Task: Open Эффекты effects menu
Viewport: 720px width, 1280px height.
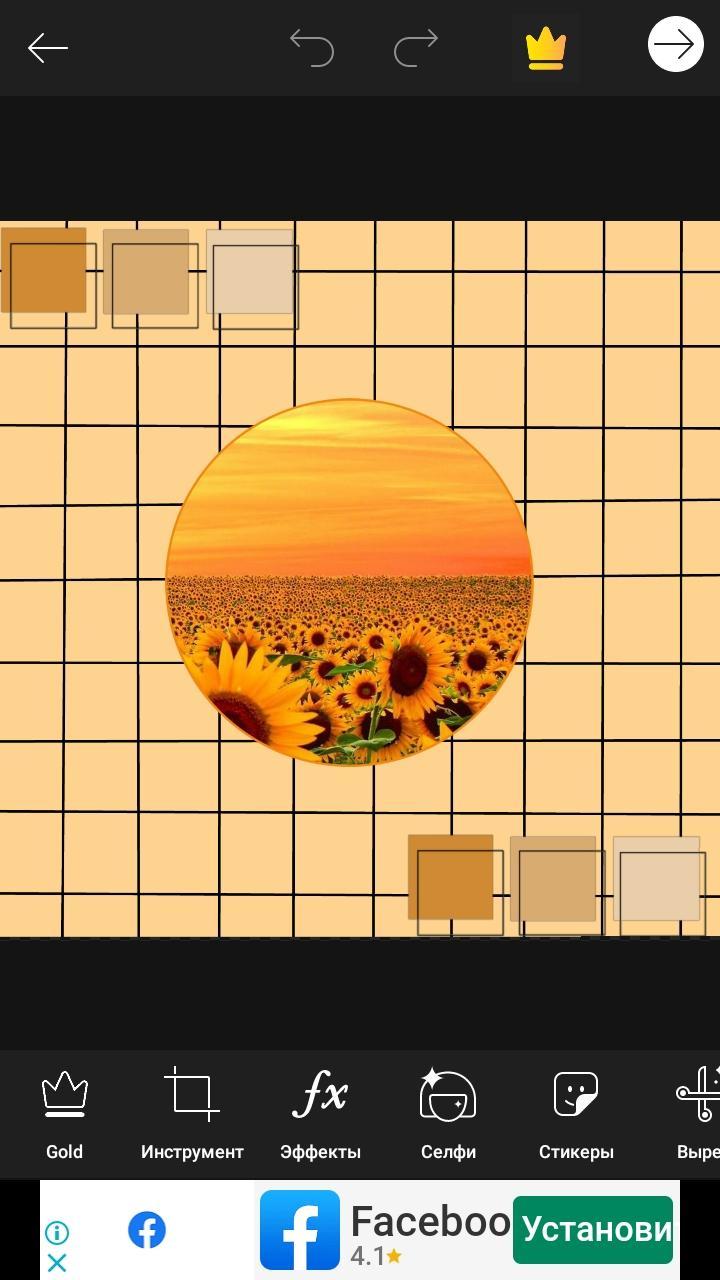Action: point(320,1115)
